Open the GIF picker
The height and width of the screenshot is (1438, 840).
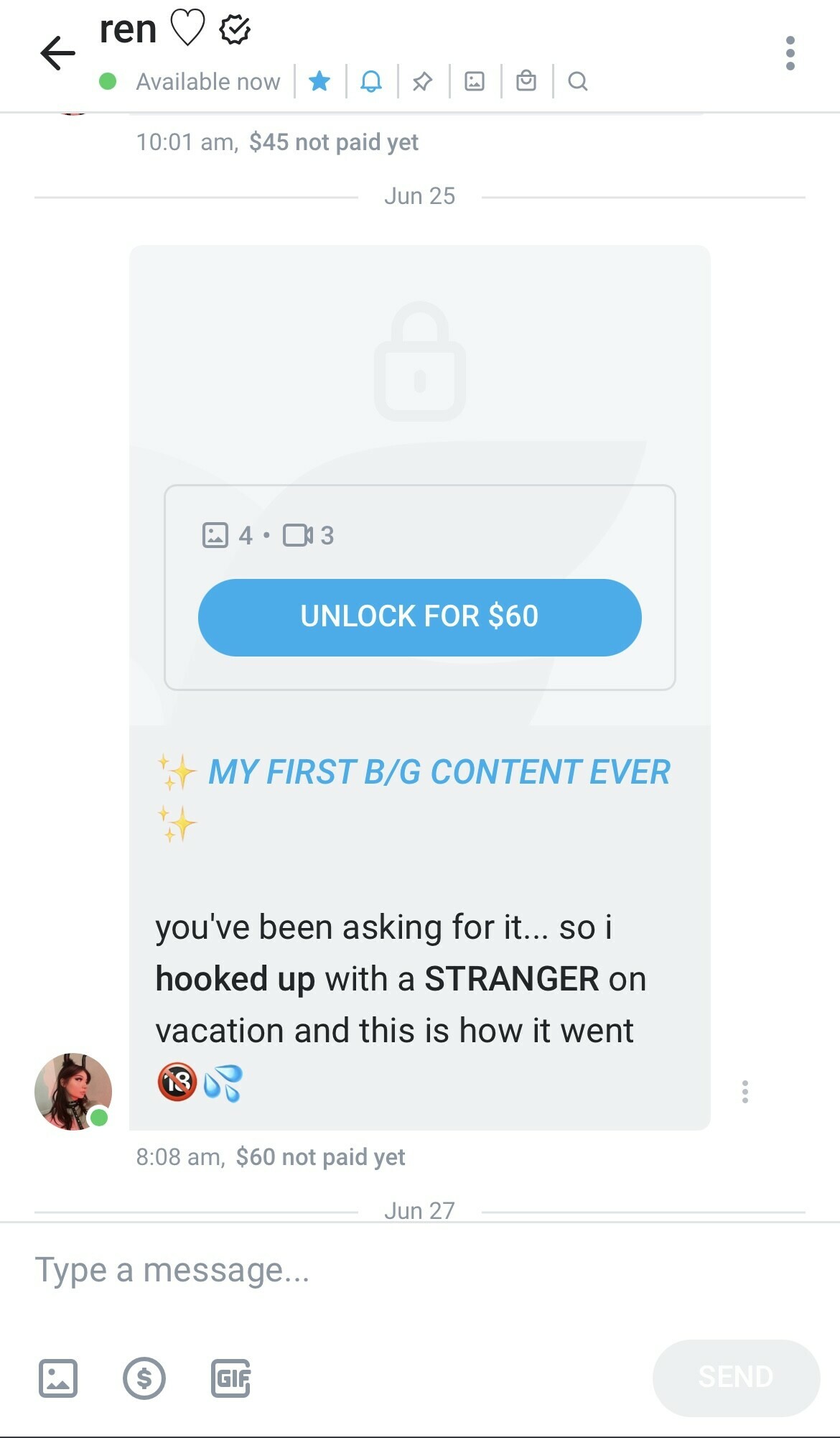pyautogui.click(x=230, y=1378)
